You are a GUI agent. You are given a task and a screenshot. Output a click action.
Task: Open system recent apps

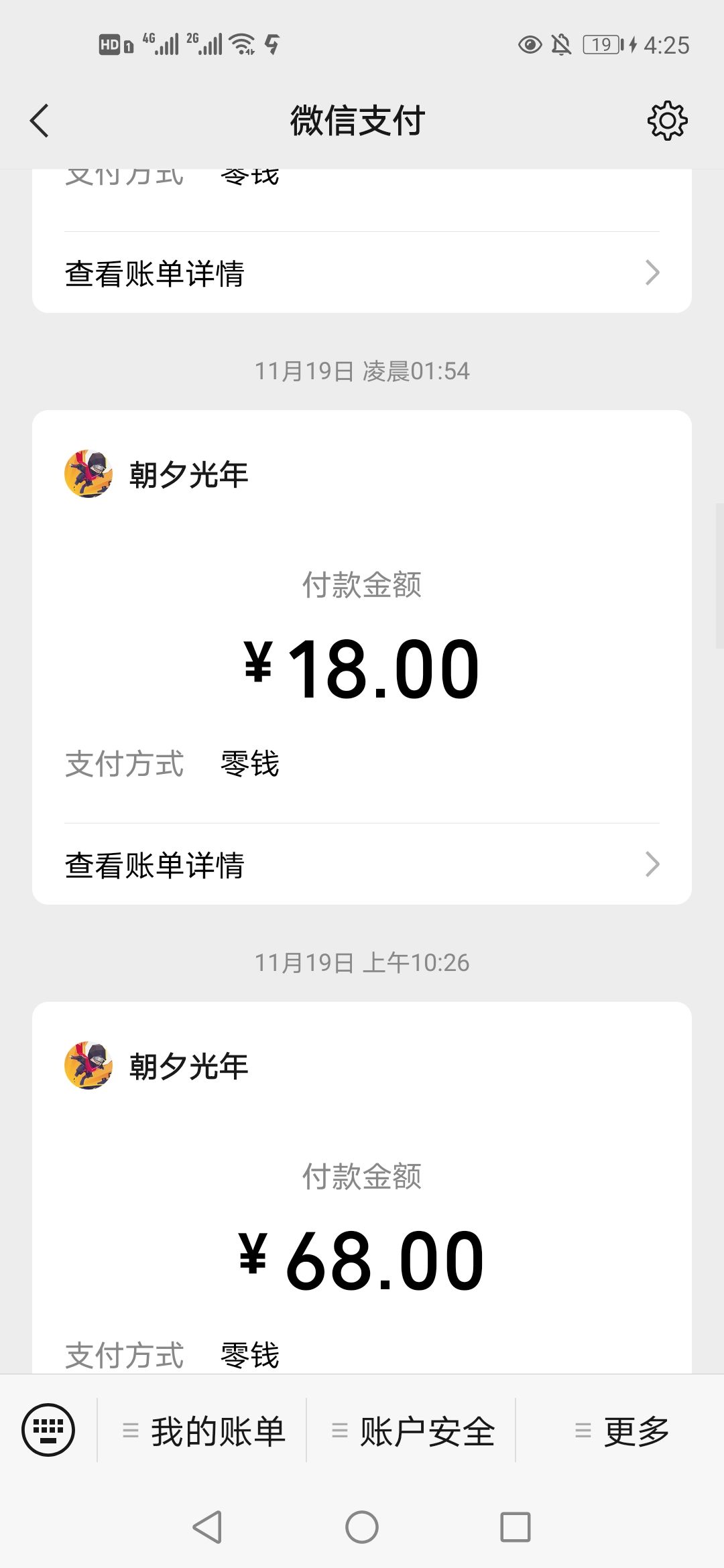516,1528
